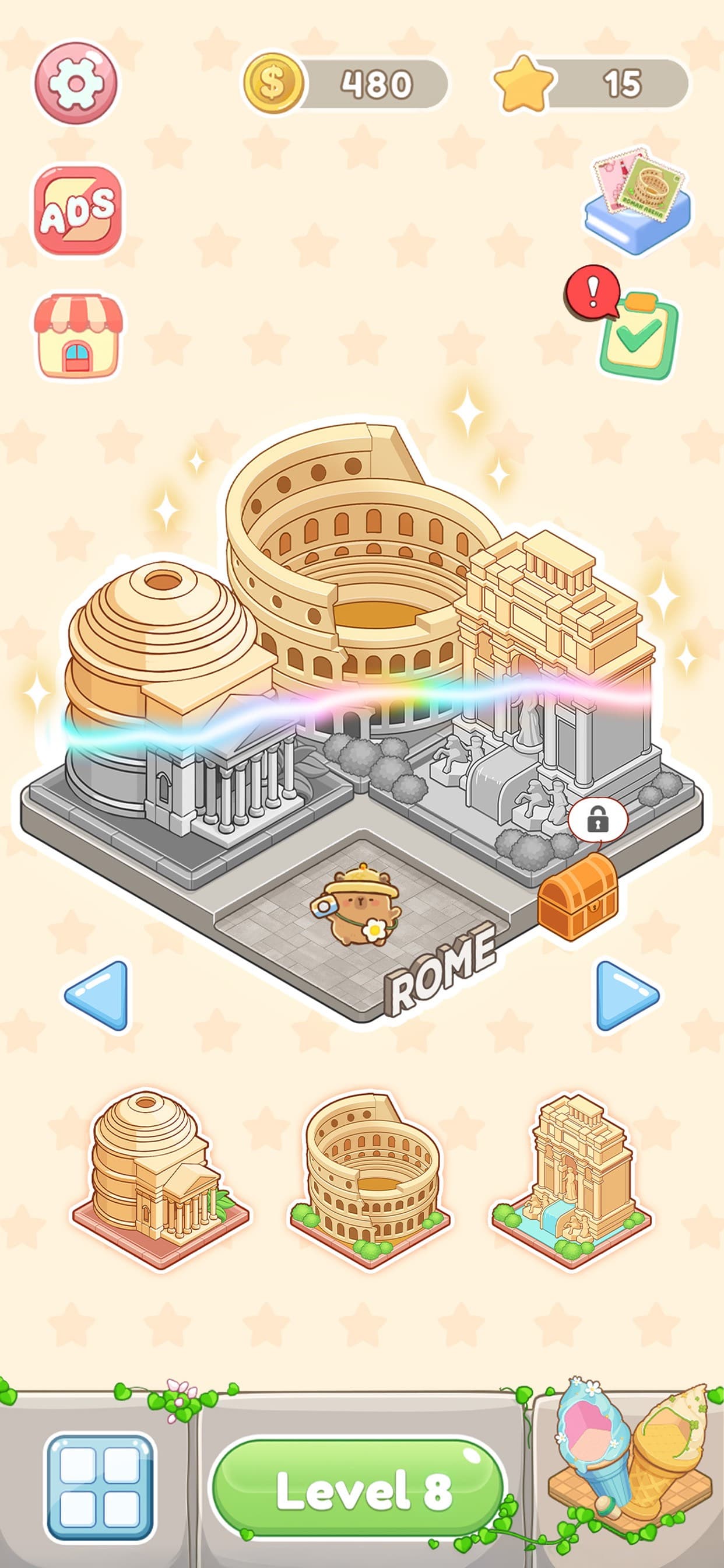This screenshot has height=1568, width=724.
Task: Start Level 8
Action: [360, 1490]
